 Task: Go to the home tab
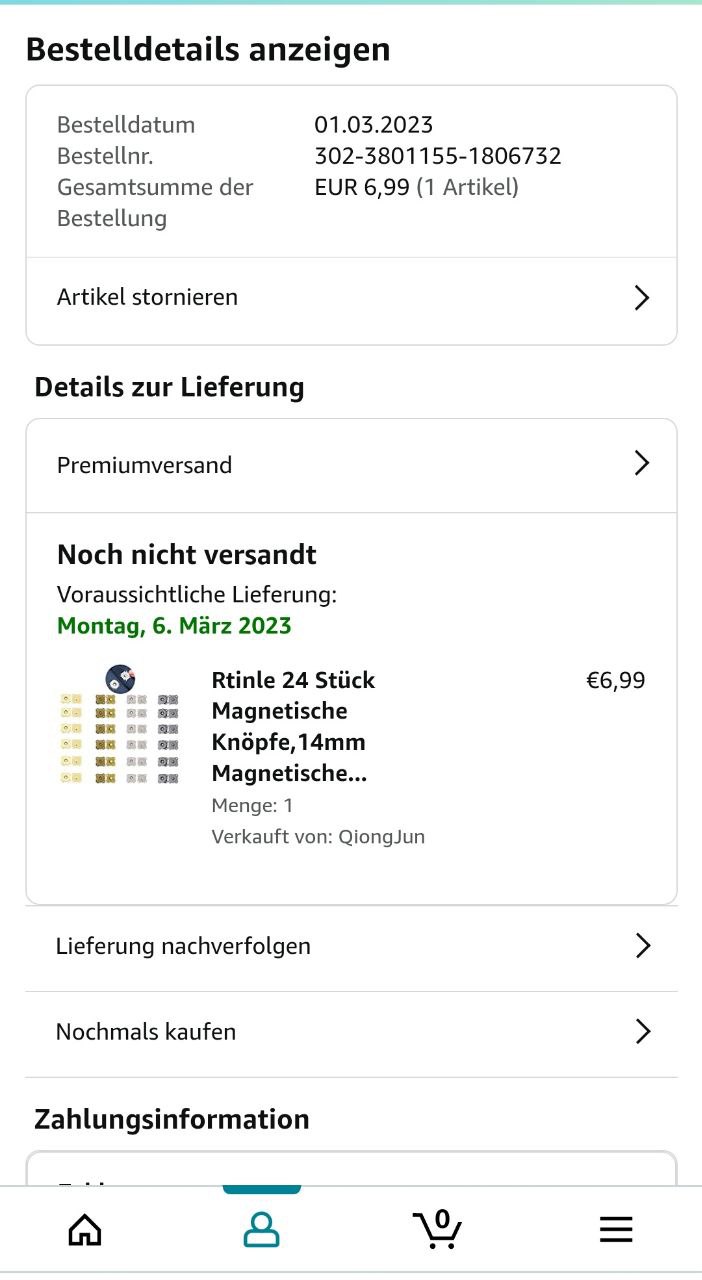(x=85, y=1229)
